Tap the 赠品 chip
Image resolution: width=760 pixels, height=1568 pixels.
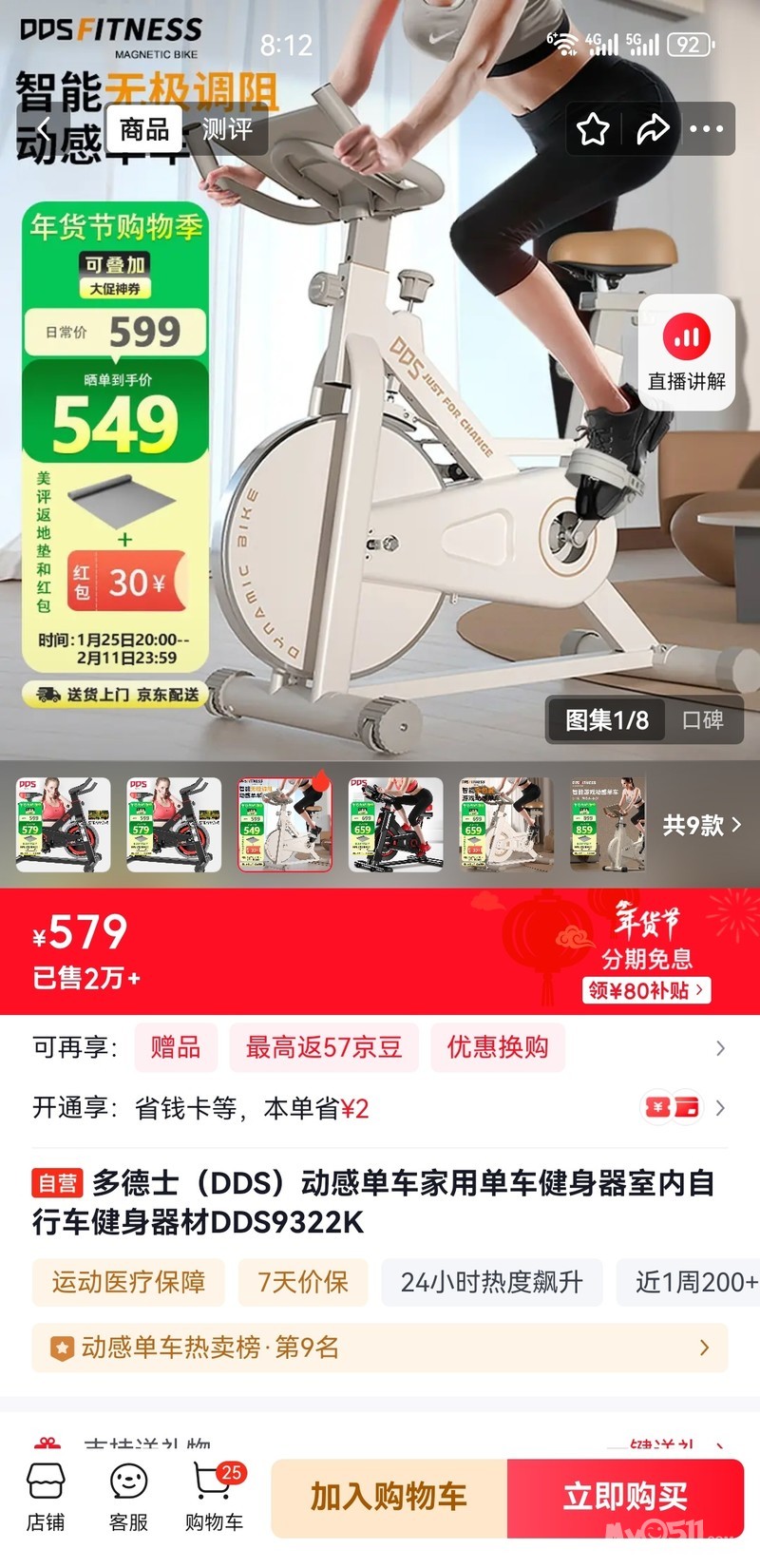(176, 1047)
